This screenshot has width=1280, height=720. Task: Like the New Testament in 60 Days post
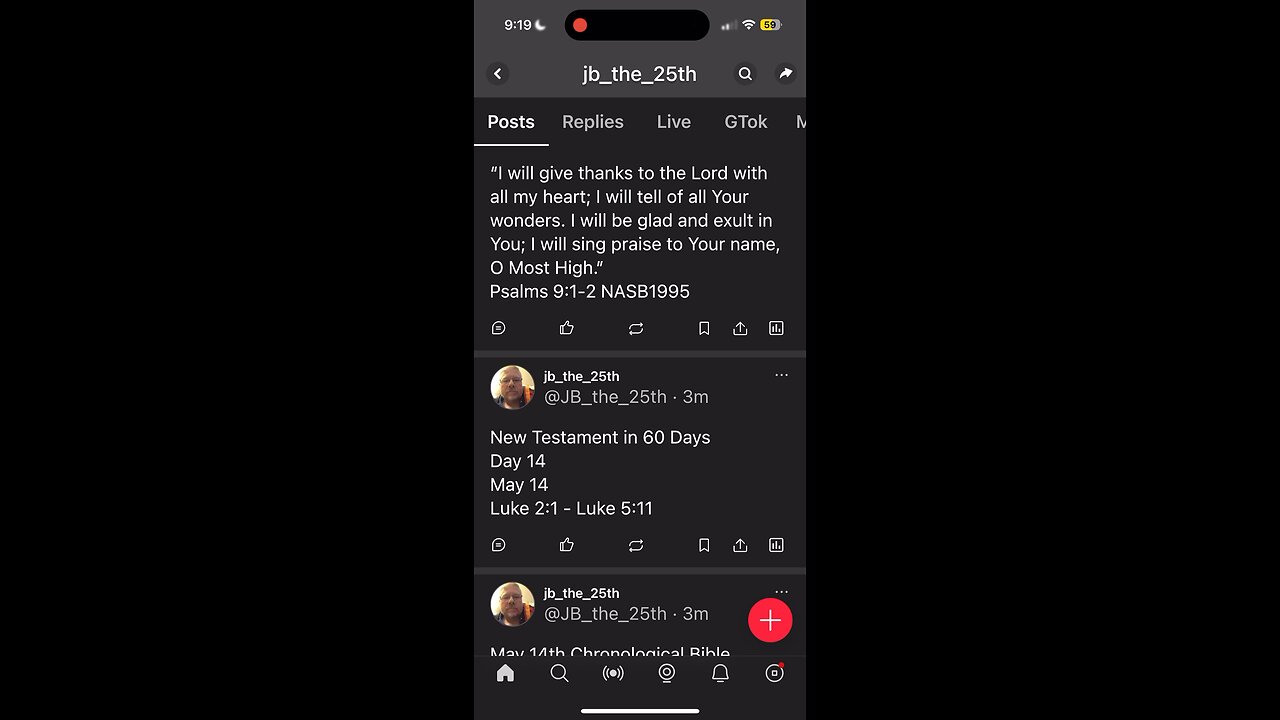(x=567, y=545)
